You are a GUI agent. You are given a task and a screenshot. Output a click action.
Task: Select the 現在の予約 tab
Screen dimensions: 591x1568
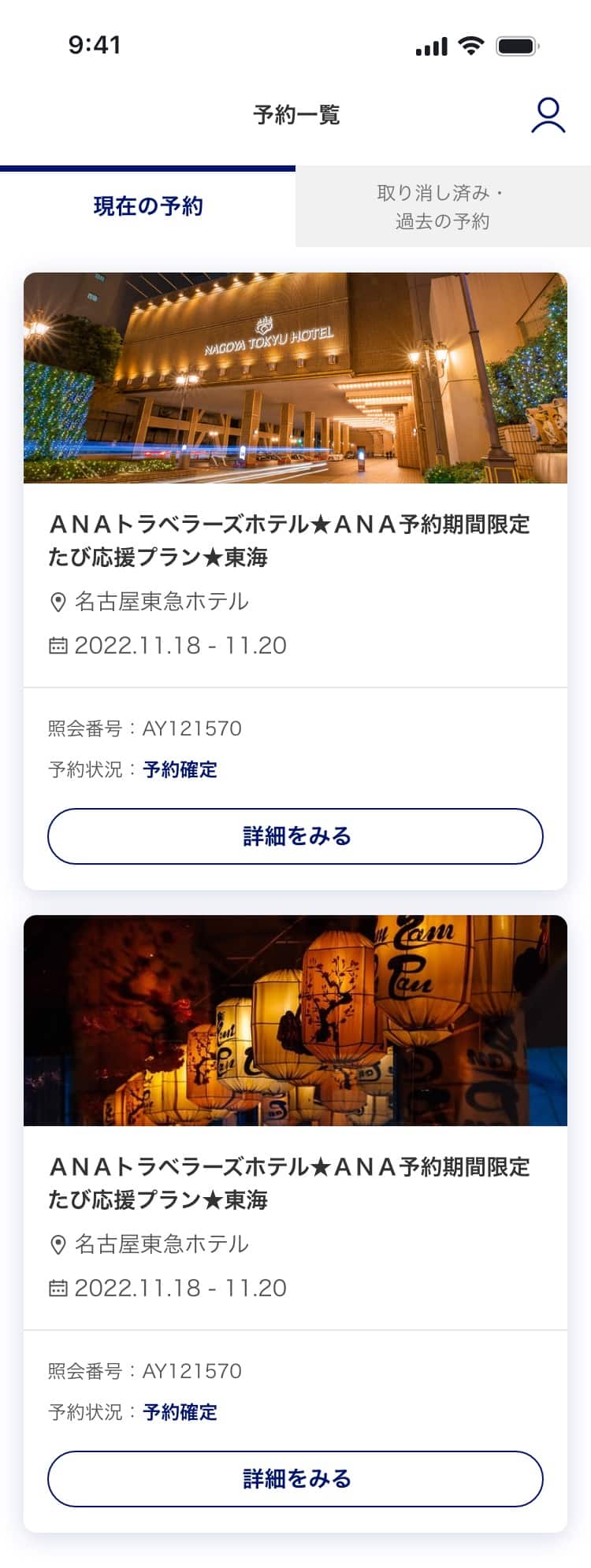click(x=148, y=206)
